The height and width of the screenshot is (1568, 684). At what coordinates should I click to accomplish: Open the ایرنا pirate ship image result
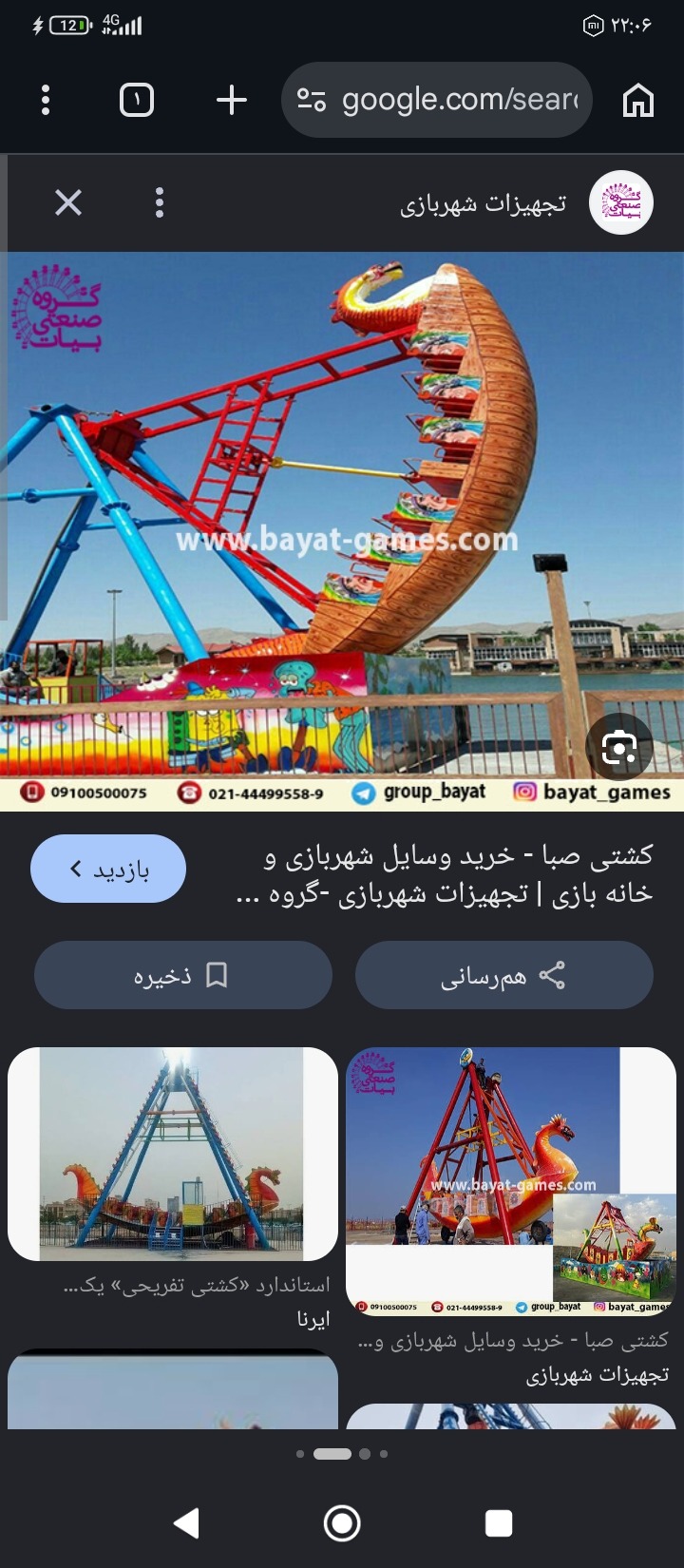point(173,1154)
